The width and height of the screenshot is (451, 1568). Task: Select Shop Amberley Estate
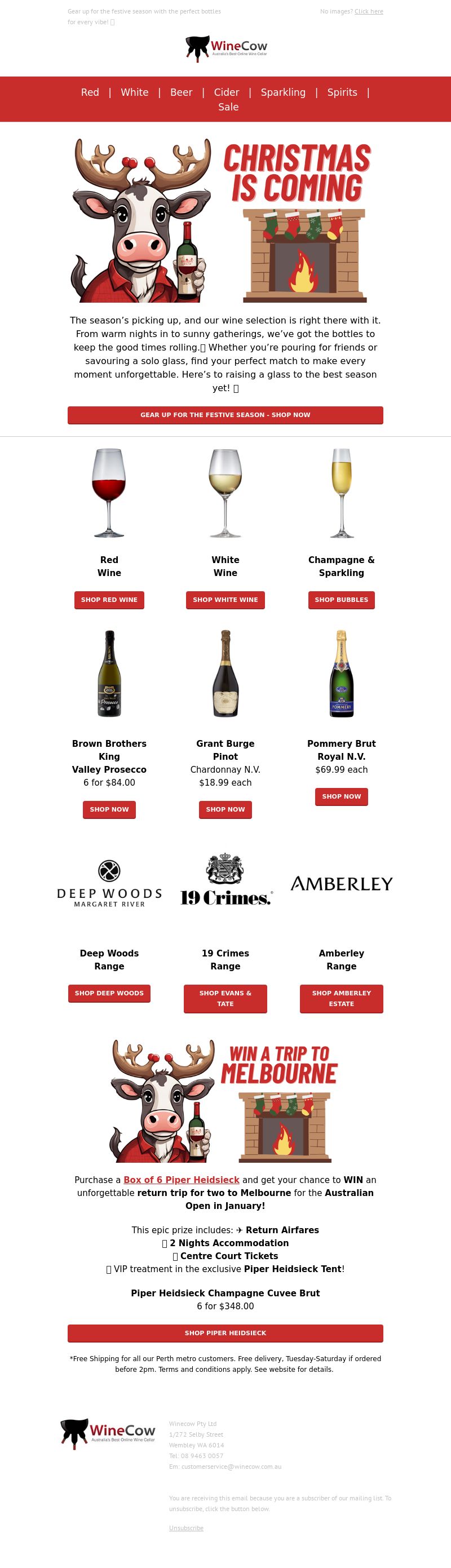[x=342, y=999]
